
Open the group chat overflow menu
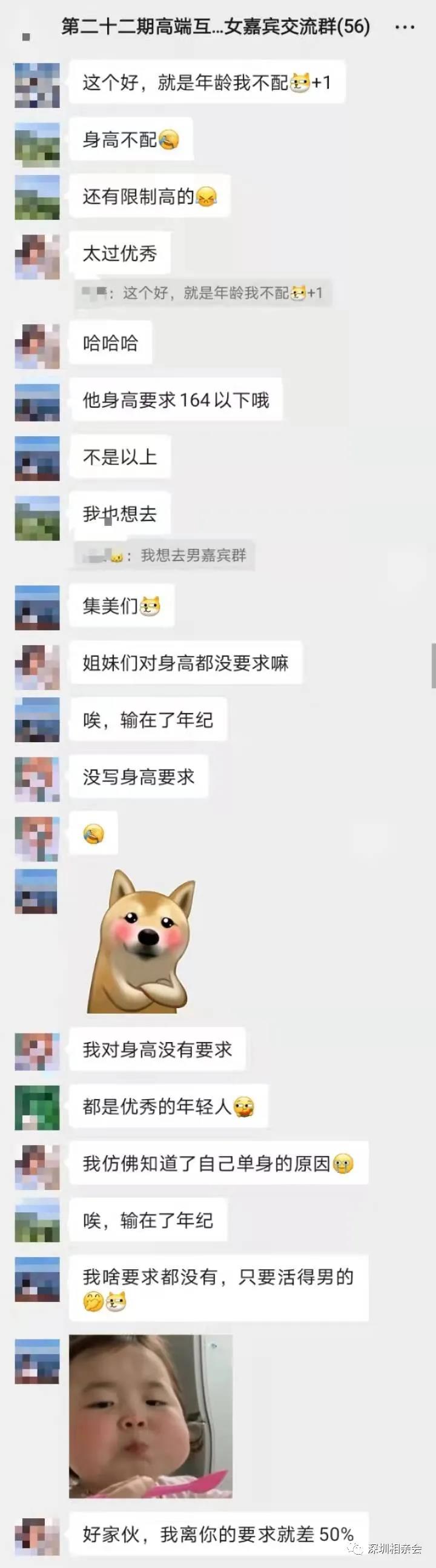405,27
